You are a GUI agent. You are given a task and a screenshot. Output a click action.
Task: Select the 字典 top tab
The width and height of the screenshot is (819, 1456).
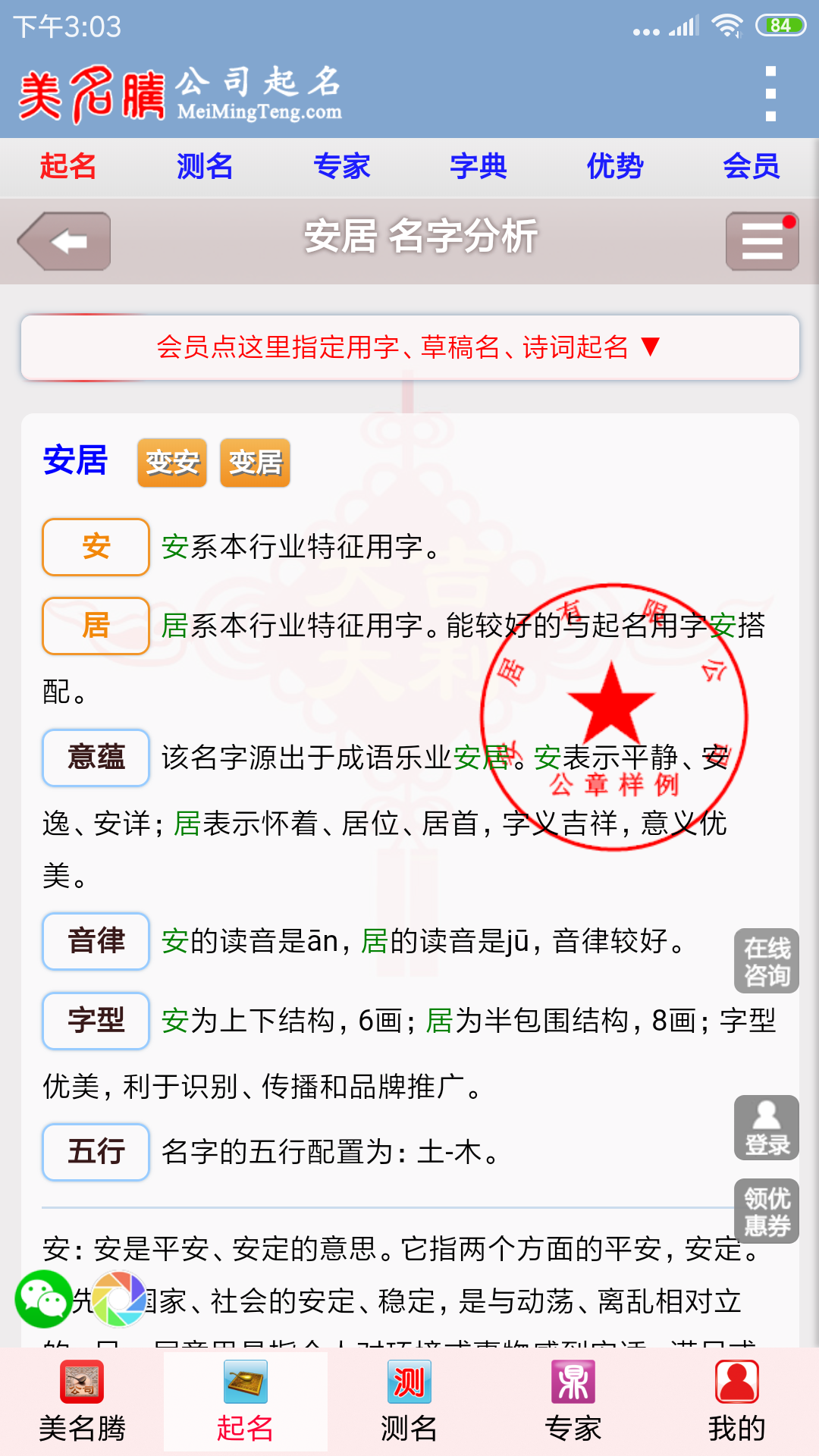click(478, 166)
